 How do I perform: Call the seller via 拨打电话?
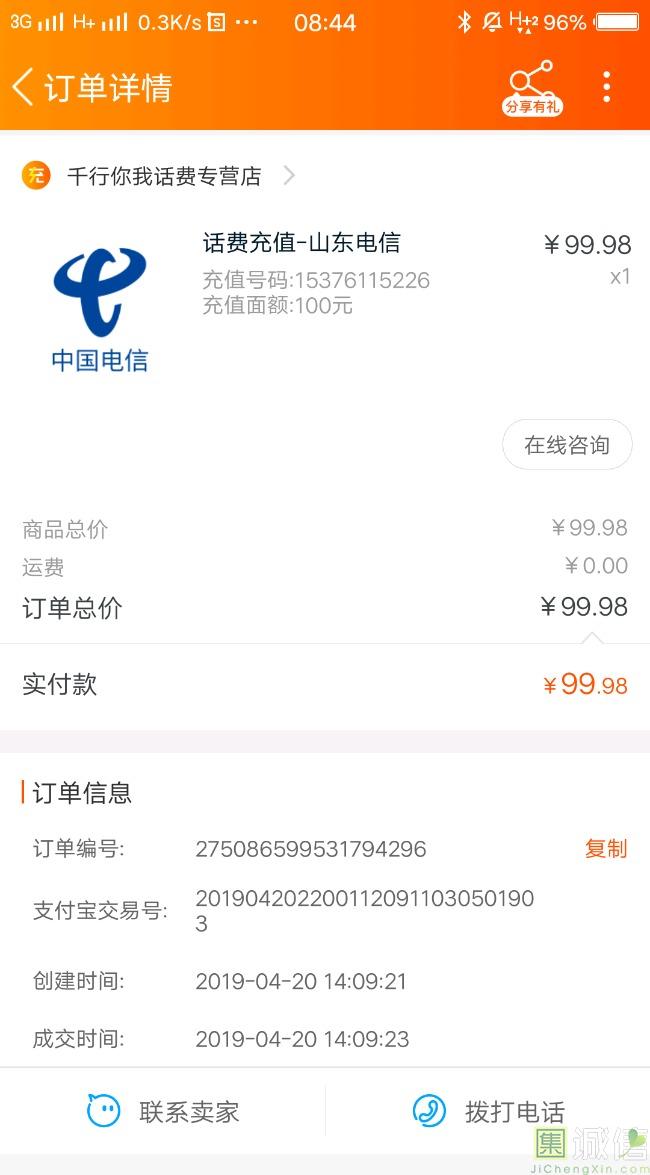pos(488,1111)
